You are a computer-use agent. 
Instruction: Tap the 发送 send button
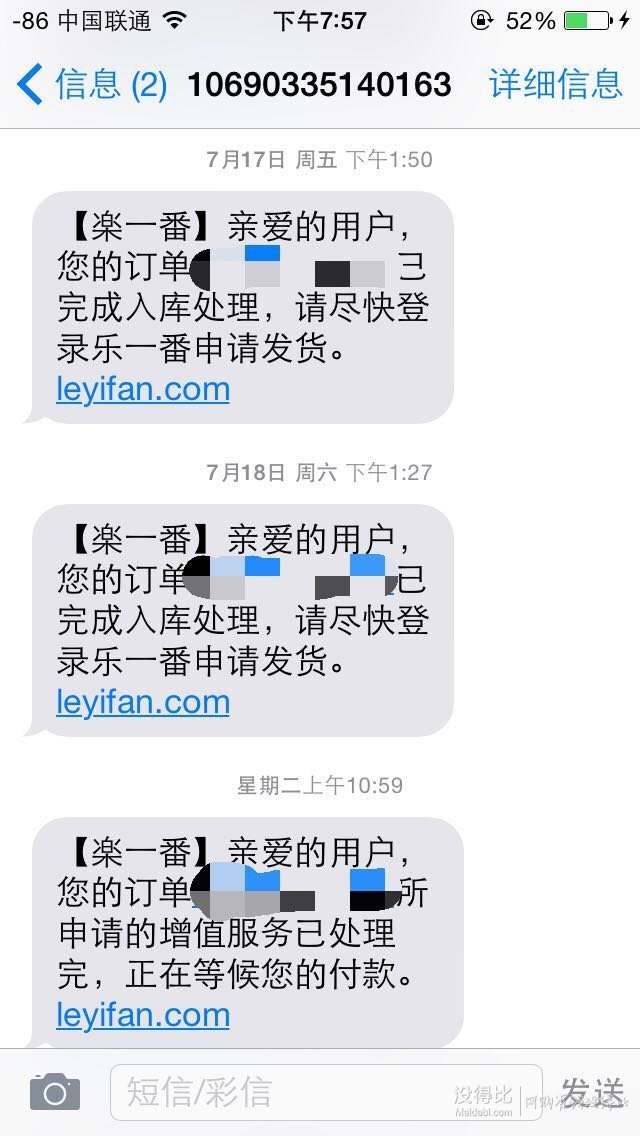point(593,1092)
